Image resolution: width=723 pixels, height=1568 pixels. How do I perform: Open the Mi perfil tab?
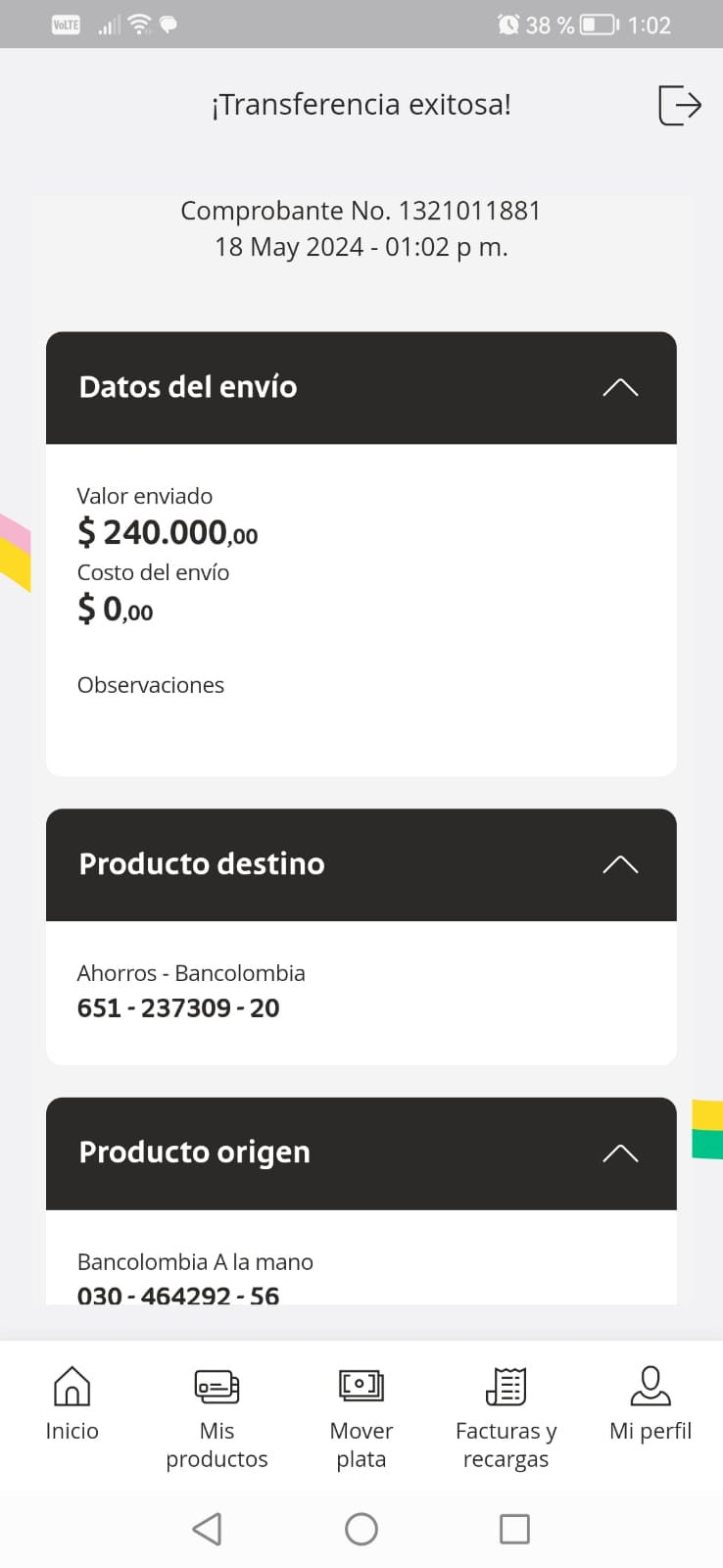651,1405
